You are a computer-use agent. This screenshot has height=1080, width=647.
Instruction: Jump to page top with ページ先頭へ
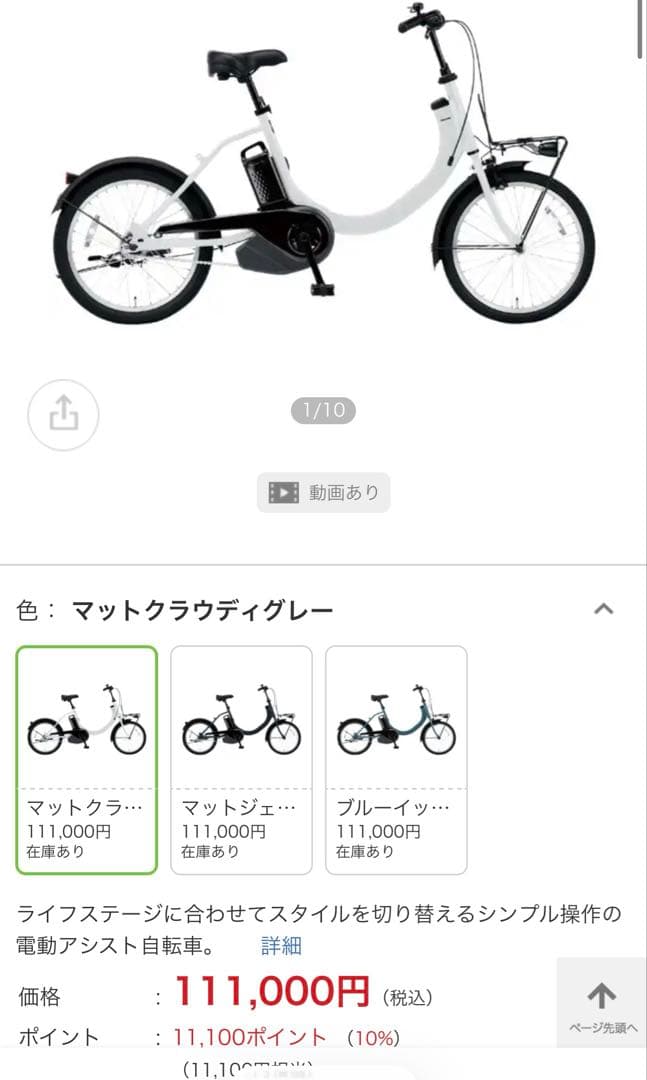click(x=601, y=1004)
